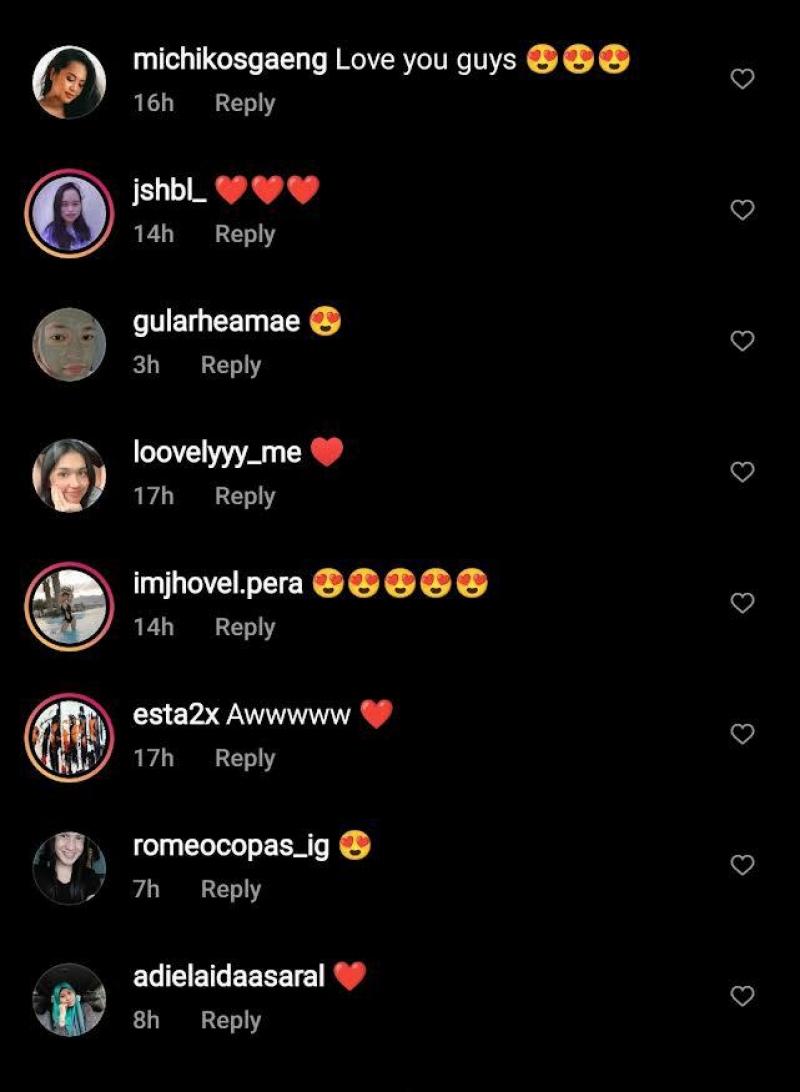View esta2x's story from avatar
This screenshot has width=800, height=1092.
(x=69, y=737)
